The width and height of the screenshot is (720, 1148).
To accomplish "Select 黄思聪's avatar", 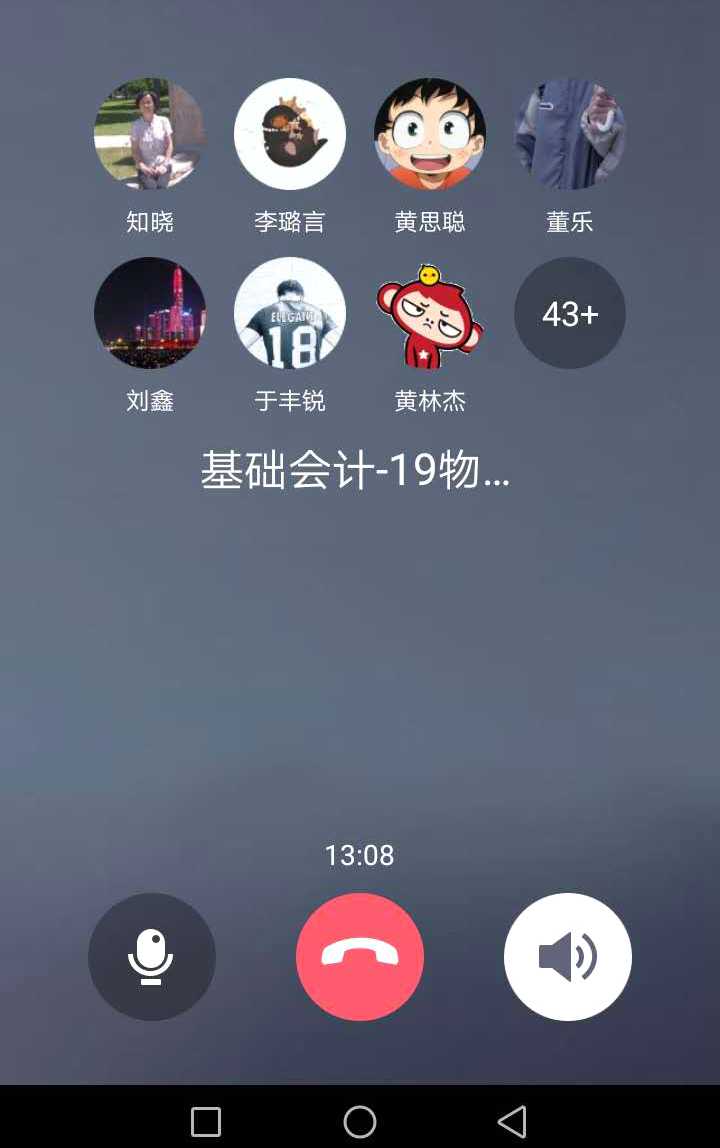I will pyautogui.click(x=430, y=134).
